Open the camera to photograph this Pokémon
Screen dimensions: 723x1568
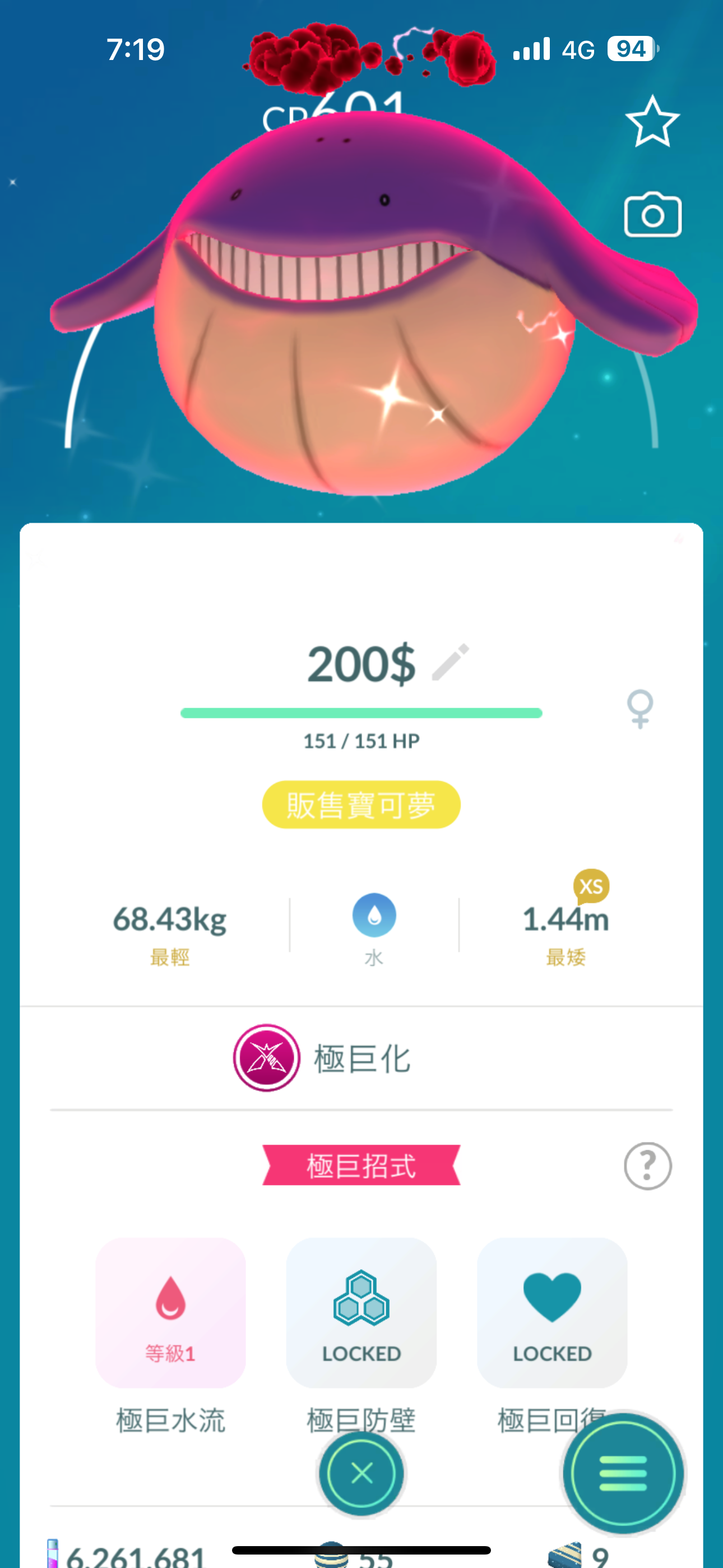click(x=652, y=215)
